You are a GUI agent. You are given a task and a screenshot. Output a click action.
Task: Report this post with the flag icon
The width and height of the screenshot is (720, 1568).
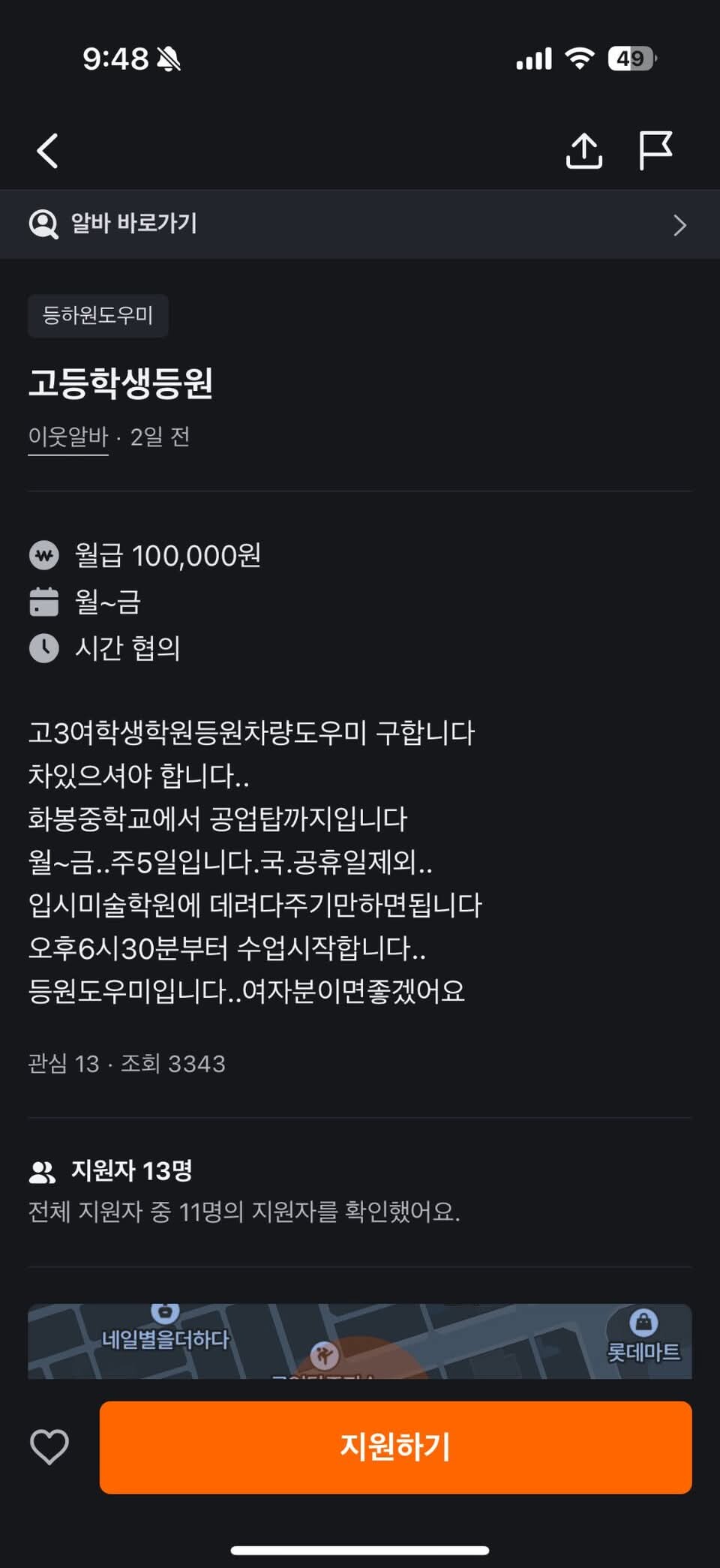coord(655,150)
